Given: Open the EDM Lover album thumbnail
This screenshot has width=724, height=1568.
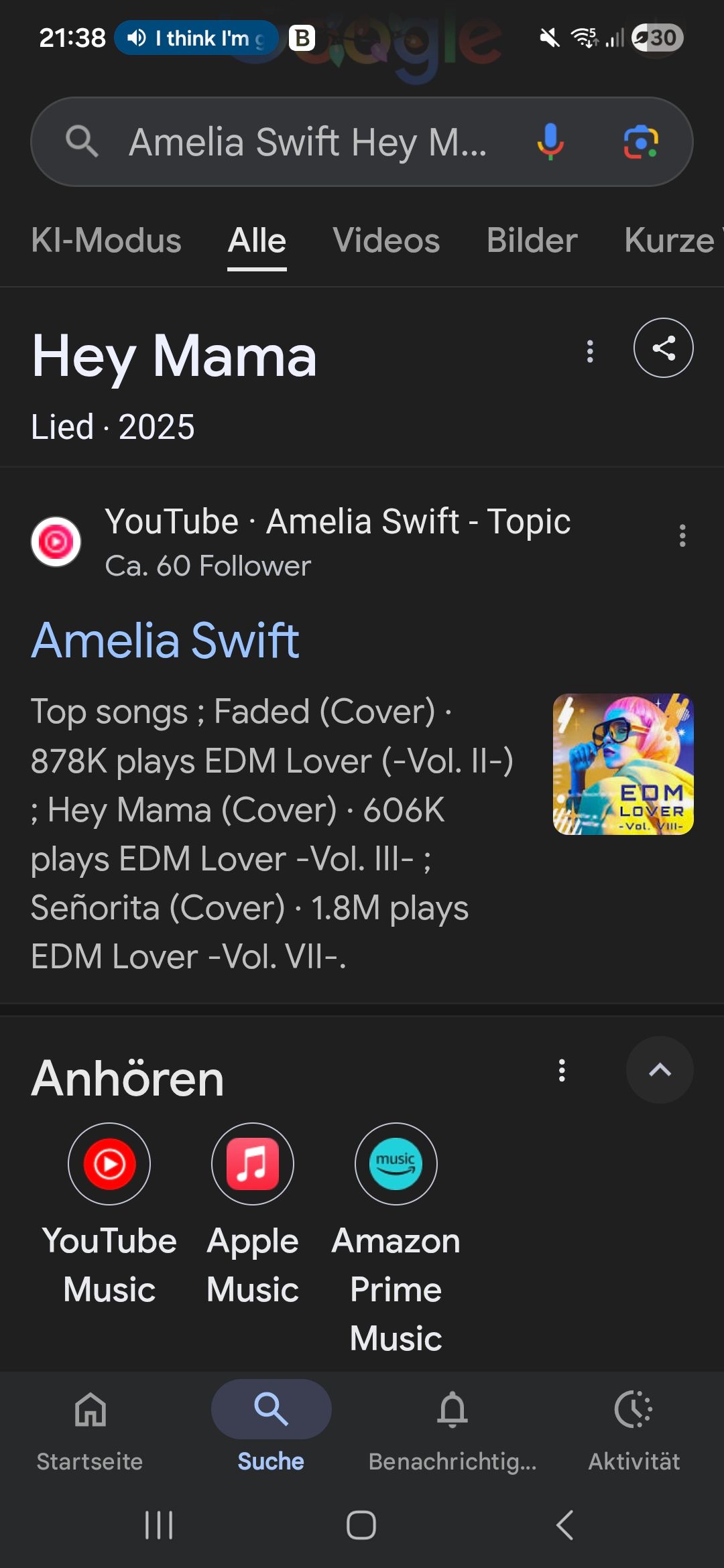Looking at the screenshot, I should pyautogui.click(x=623, y=764).
